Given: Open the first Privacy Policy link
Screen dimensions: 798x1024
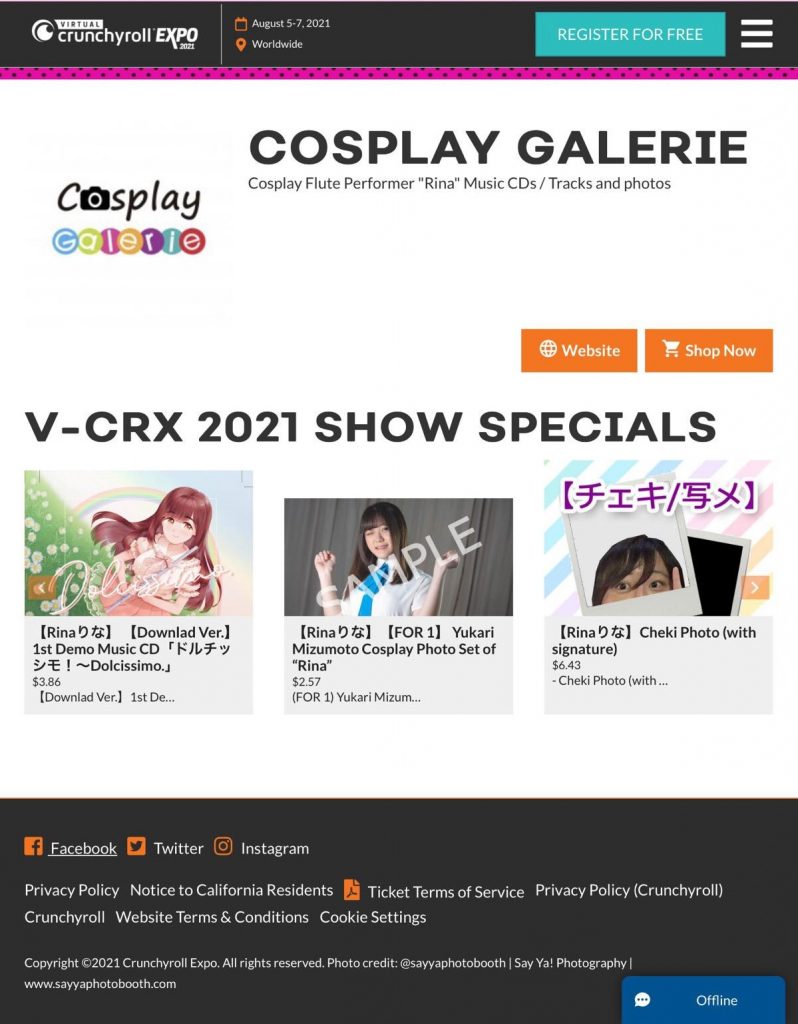Looking at the screenshot, I should (72, 890).
